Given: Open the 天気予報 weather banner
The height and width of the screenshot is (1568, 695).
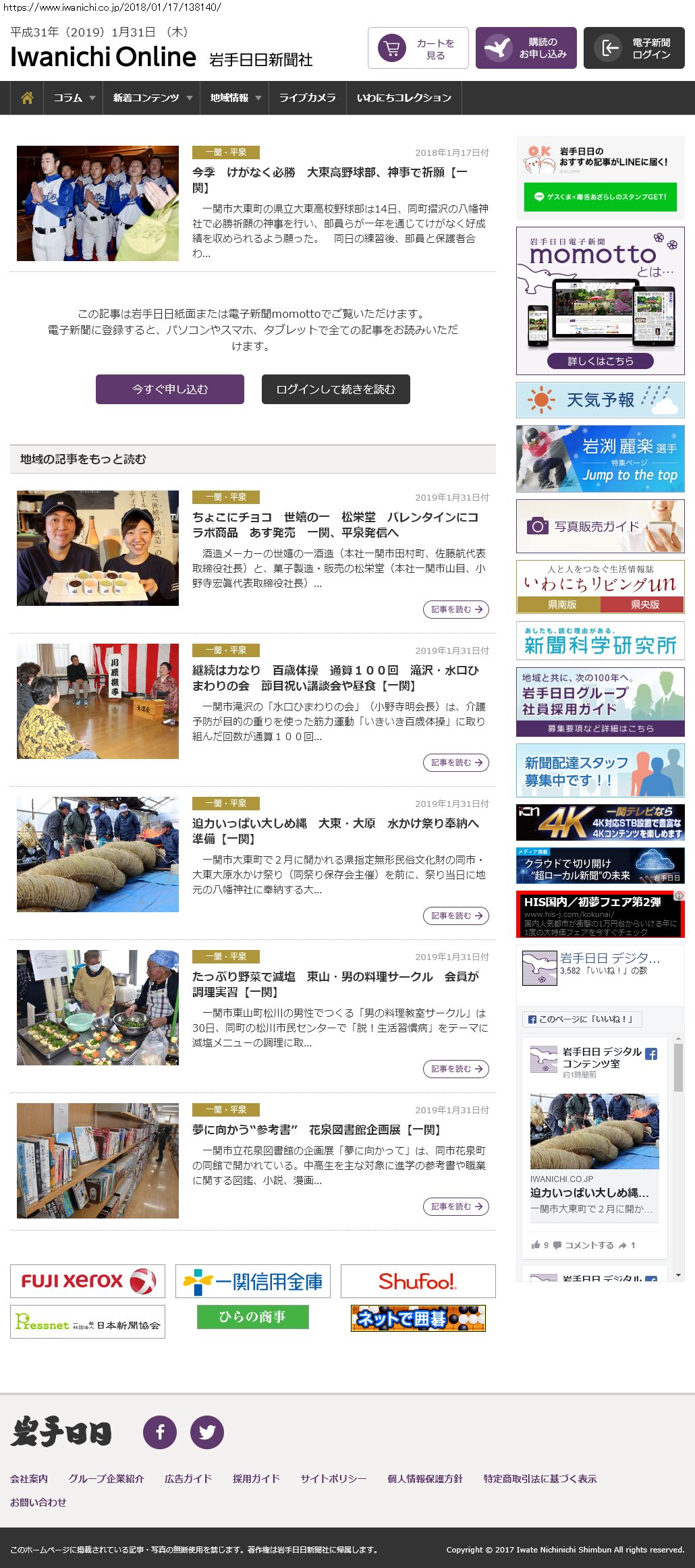Looking at the screenshot, I should point(601,400).
